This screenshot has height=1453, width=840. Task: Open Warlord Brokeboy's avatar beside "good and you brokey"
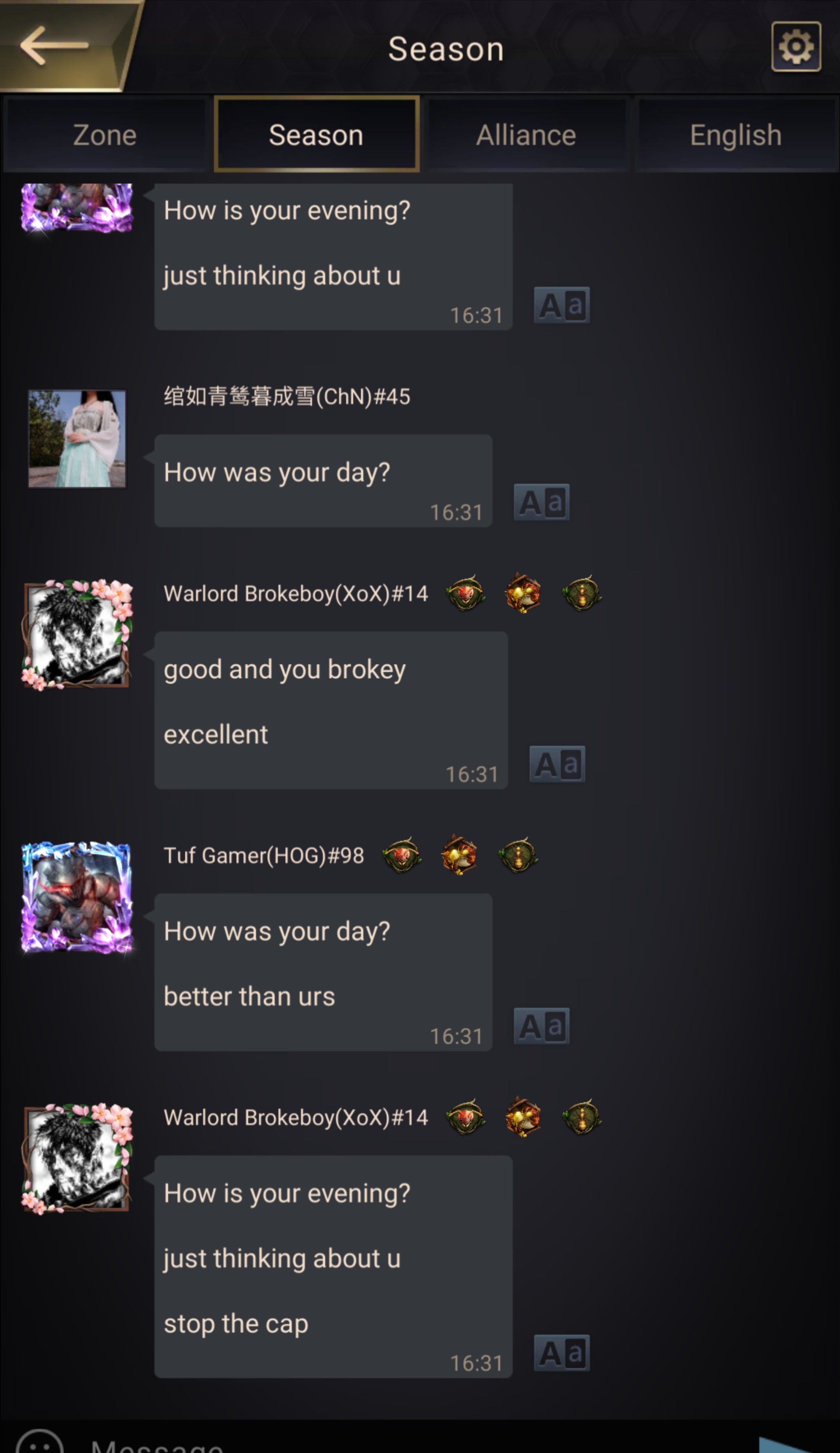tap(77, 635)
